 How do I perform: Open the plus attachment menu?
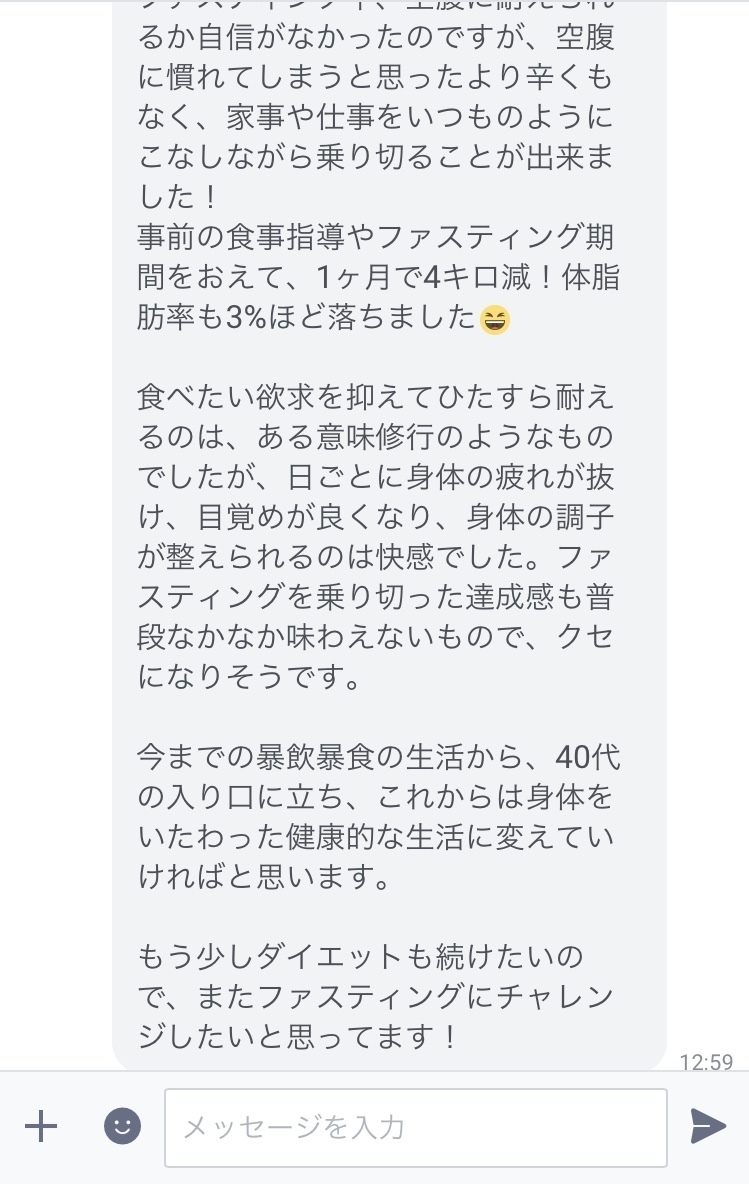click(x=41, y=1127)
